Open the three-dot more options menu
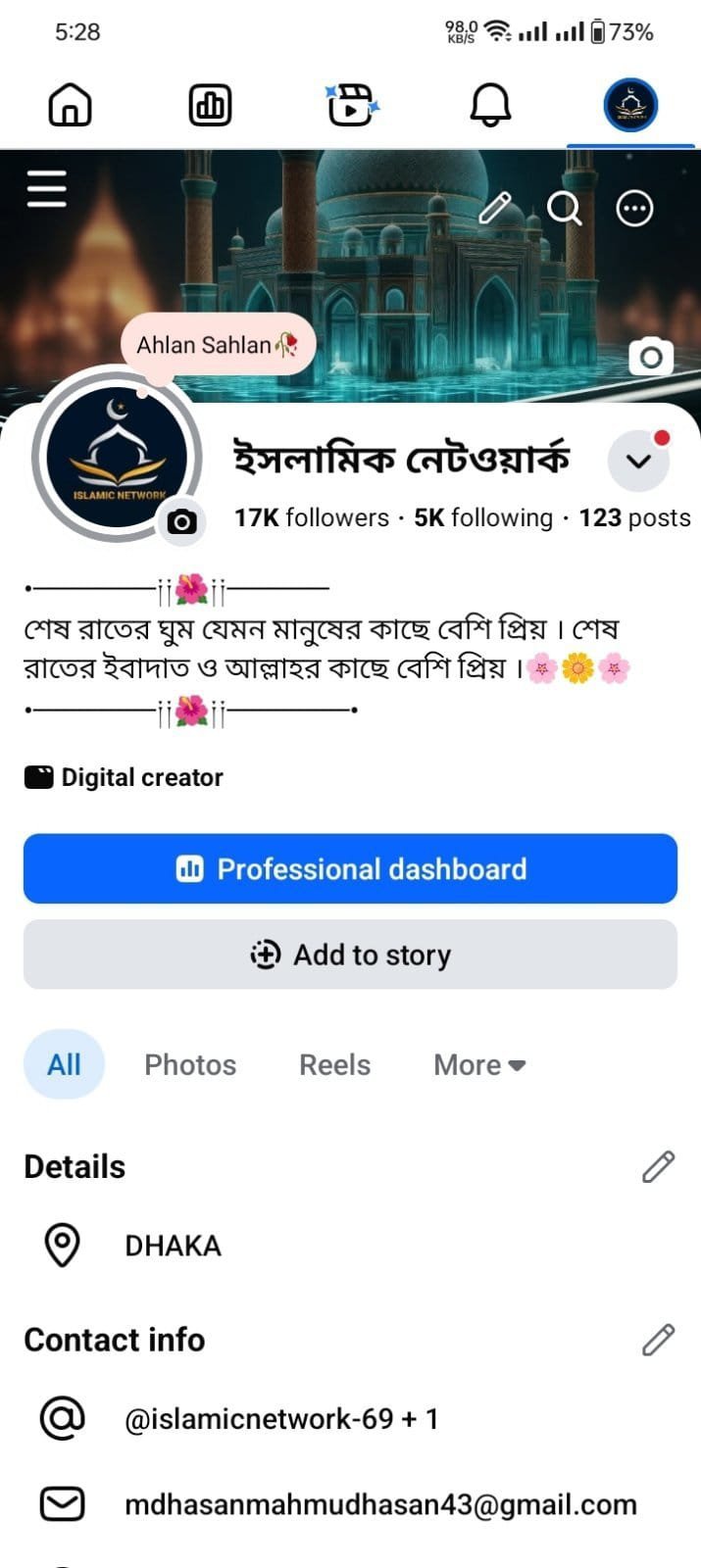The width and height of the screenshot is (701, 1568). (634, 209)
